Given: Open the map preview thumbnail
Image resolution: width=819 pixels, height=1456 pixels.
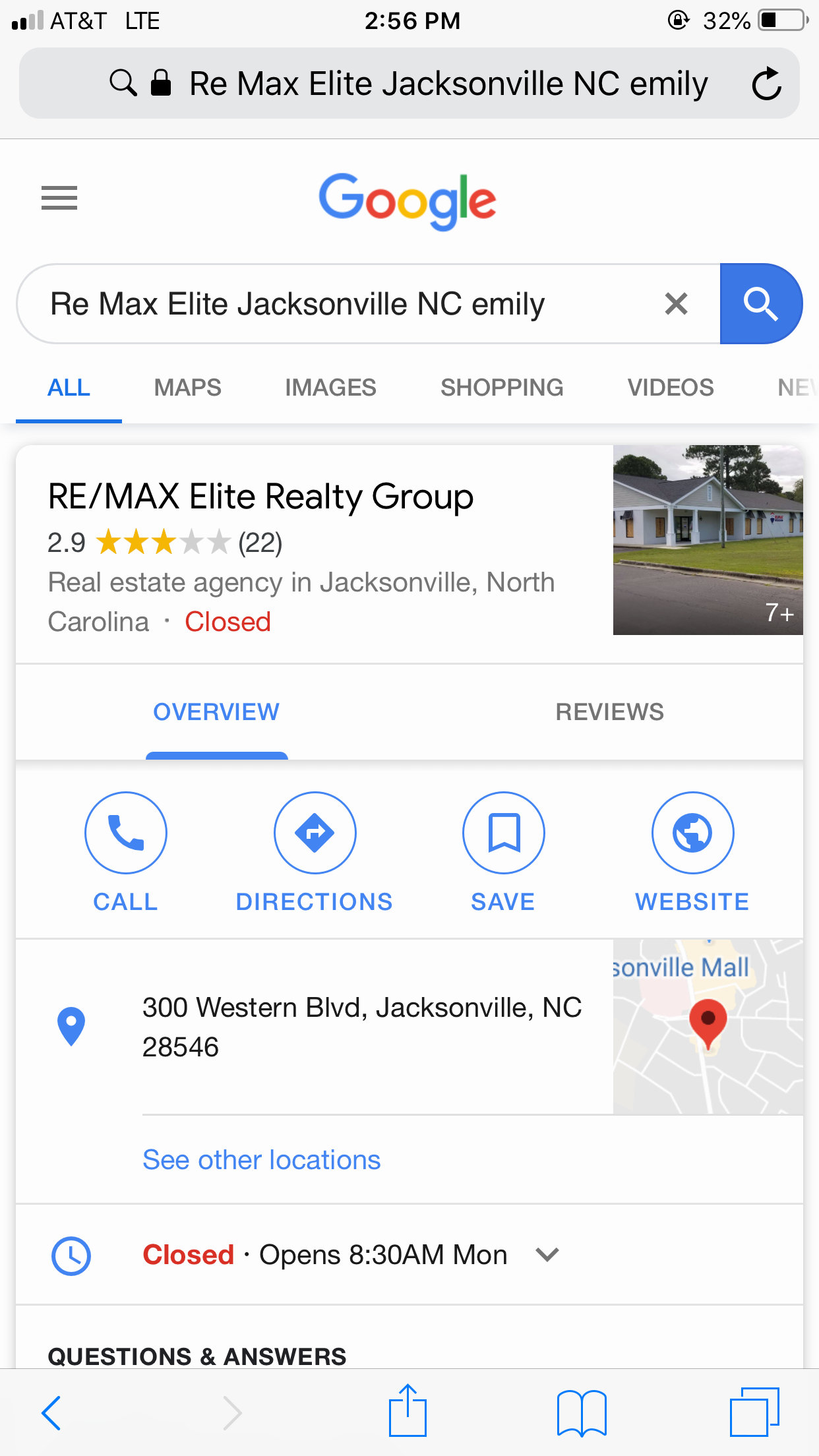Looking at the screenshot, I should point(708,1027).
